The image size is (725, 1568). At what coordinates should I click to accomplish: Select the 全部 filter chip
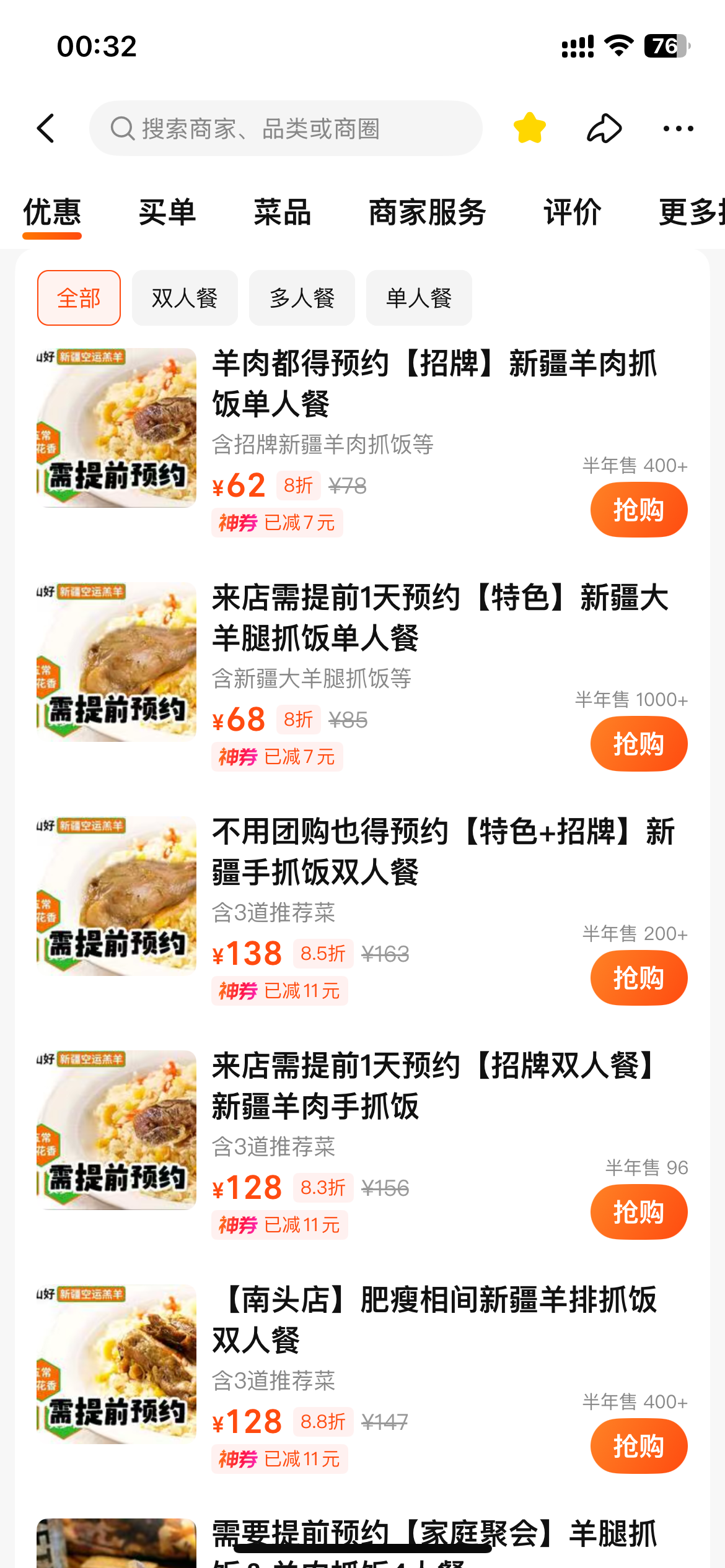79,298
